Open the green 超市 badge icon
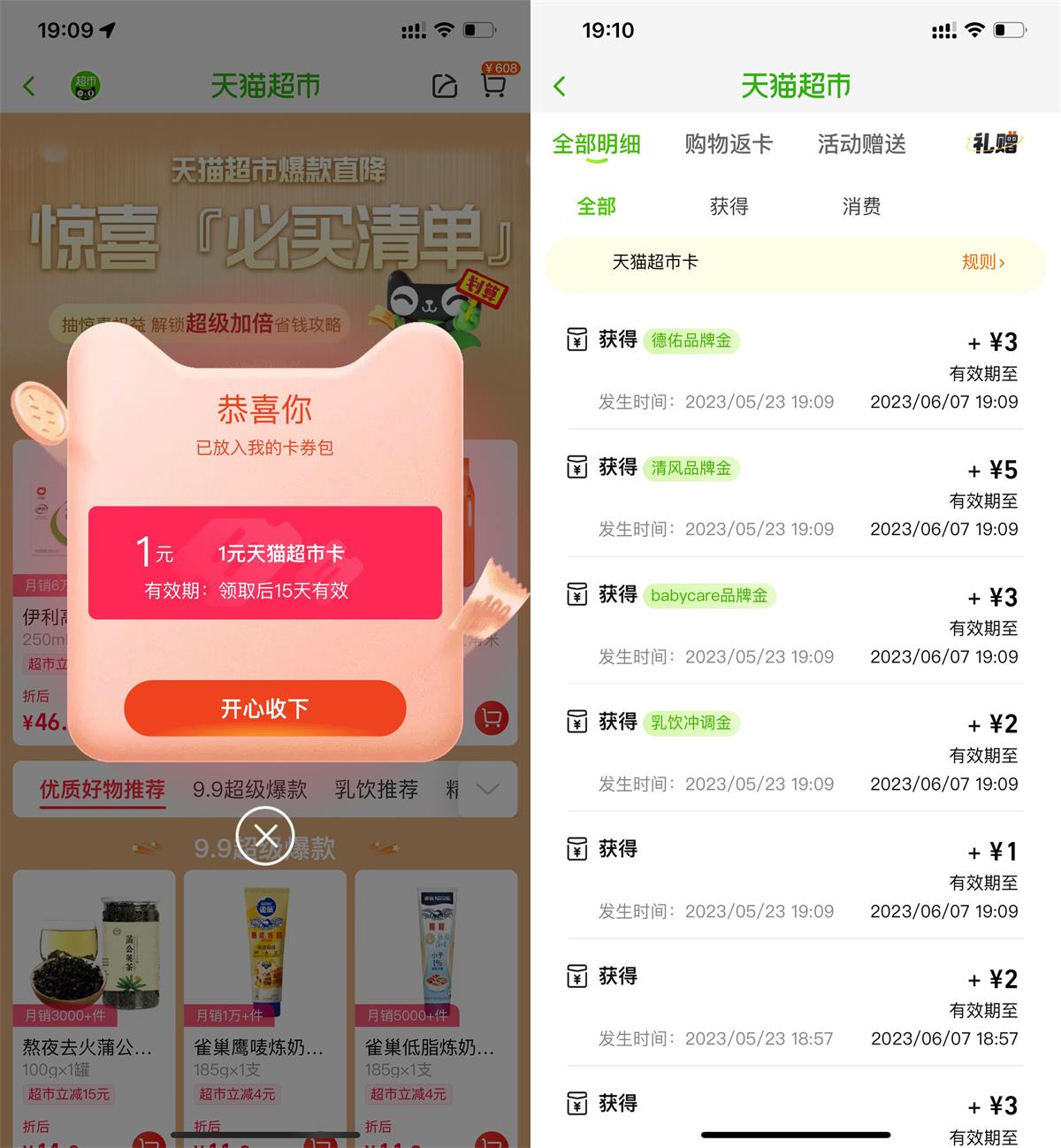The height and width of the screenshot is (1148, 1061). pos(85,85)
